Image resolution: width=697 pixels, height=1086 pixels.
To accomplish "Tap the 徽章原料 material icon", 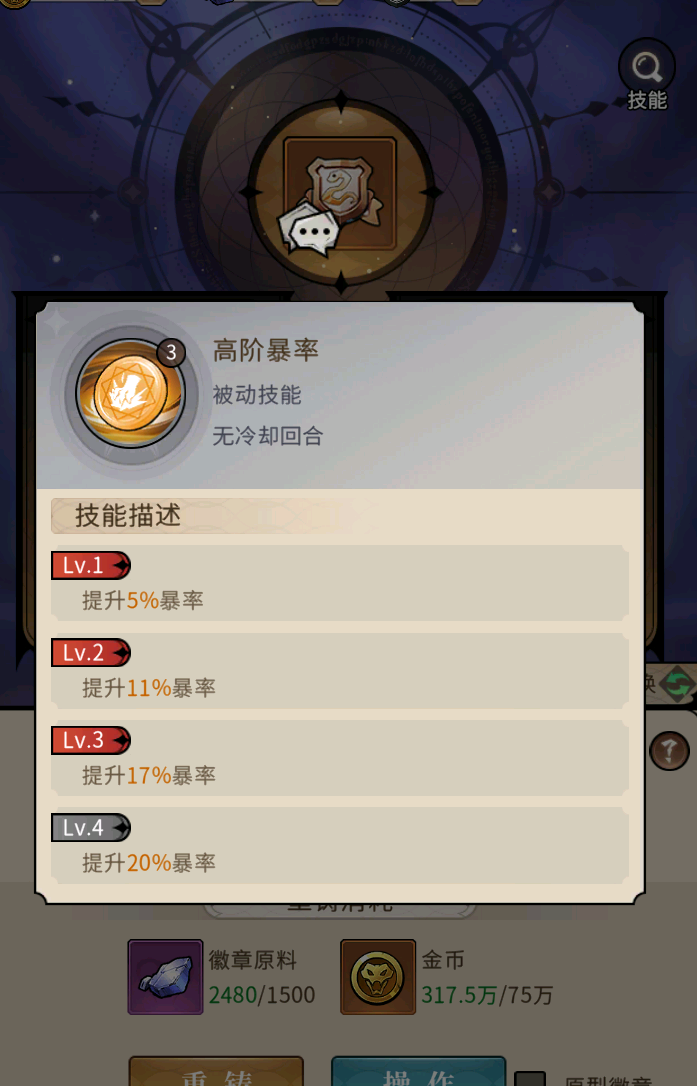I will [x=165, y=977].
